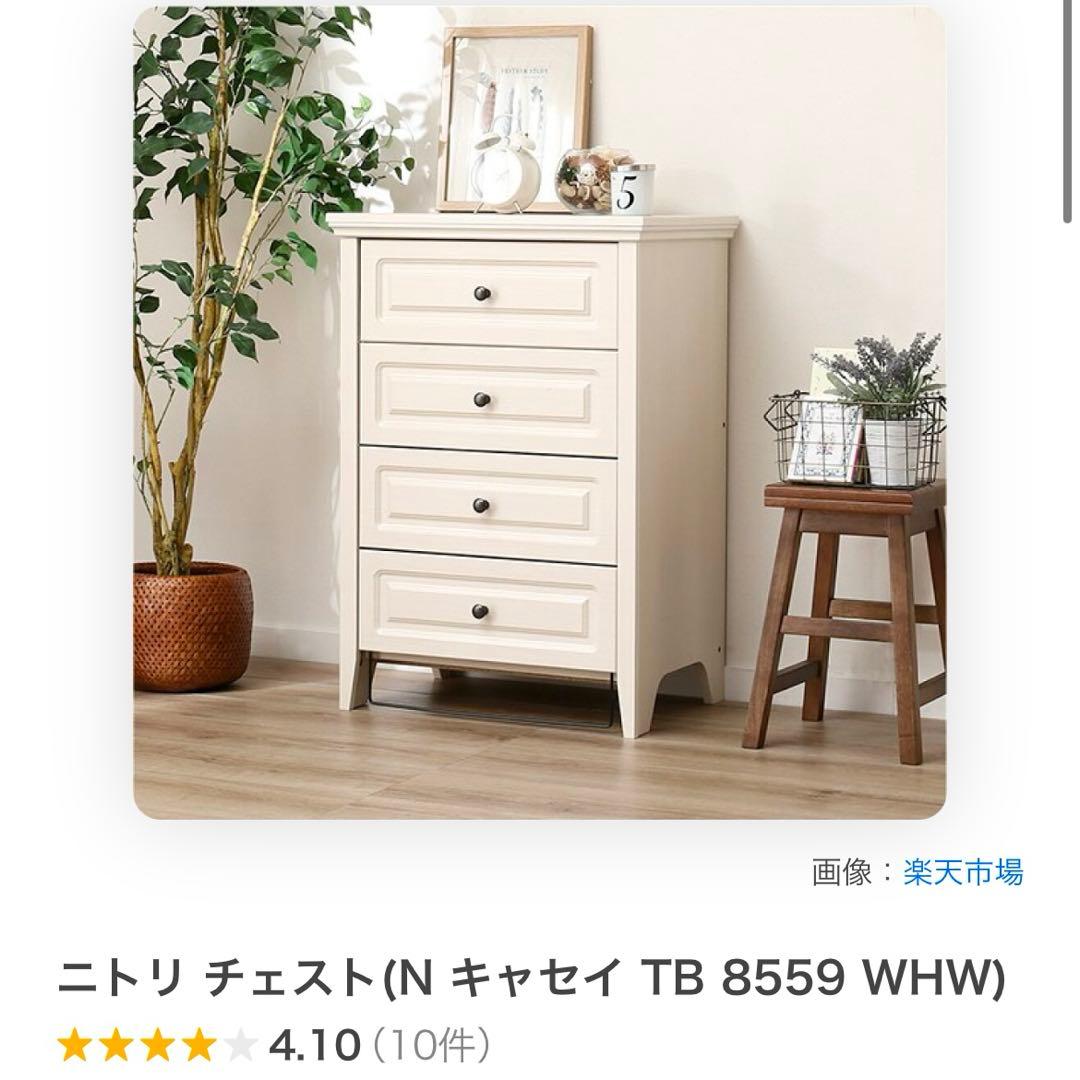Open the 楽天市場 image source link

click(x=962, y=872)
